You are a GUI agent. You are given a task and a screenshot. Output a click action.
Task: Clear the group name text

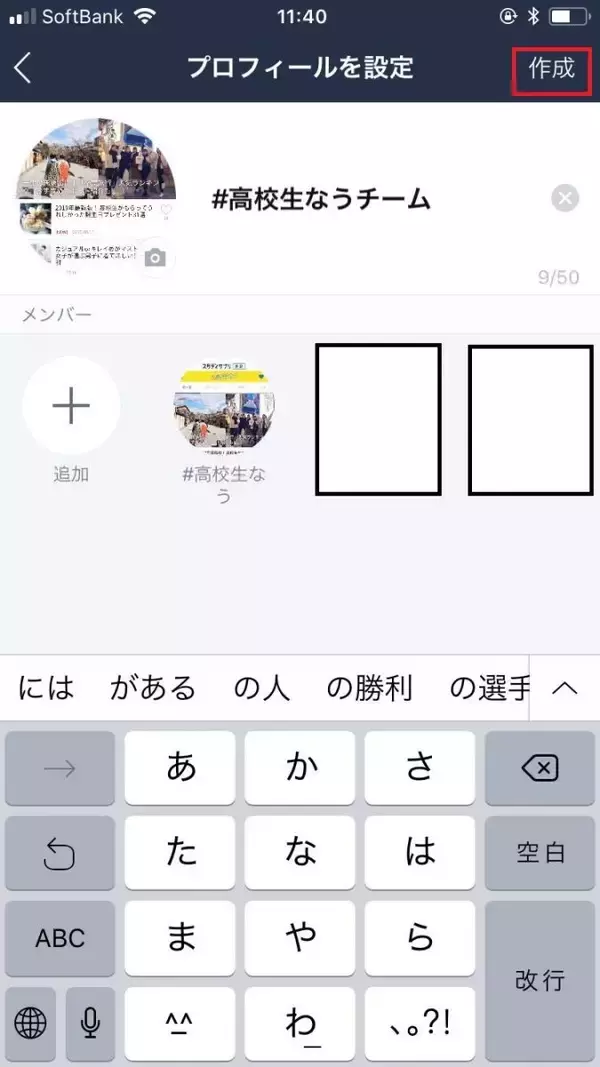click(565, 198)
